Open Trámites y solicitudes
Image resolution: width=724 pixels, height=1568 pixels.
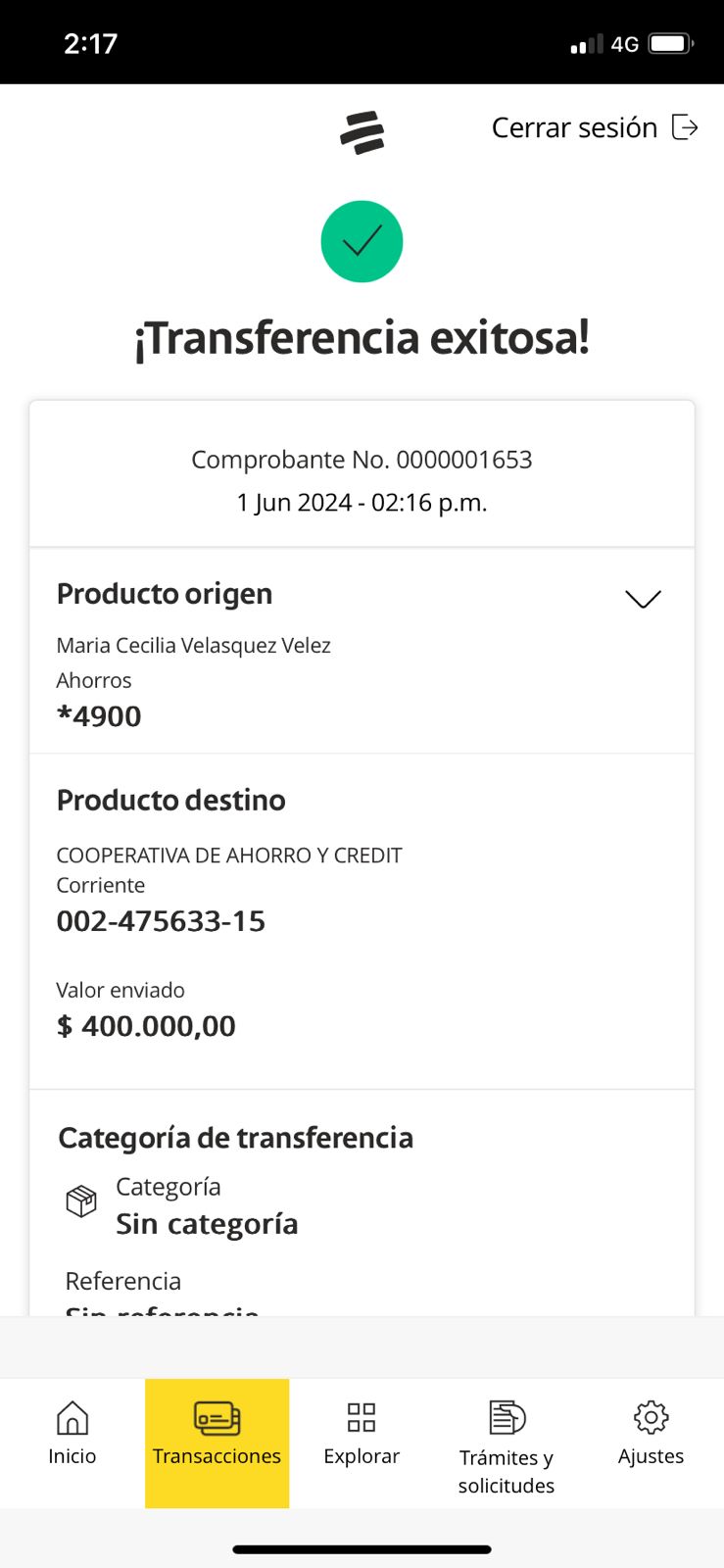pos(507,1445)
